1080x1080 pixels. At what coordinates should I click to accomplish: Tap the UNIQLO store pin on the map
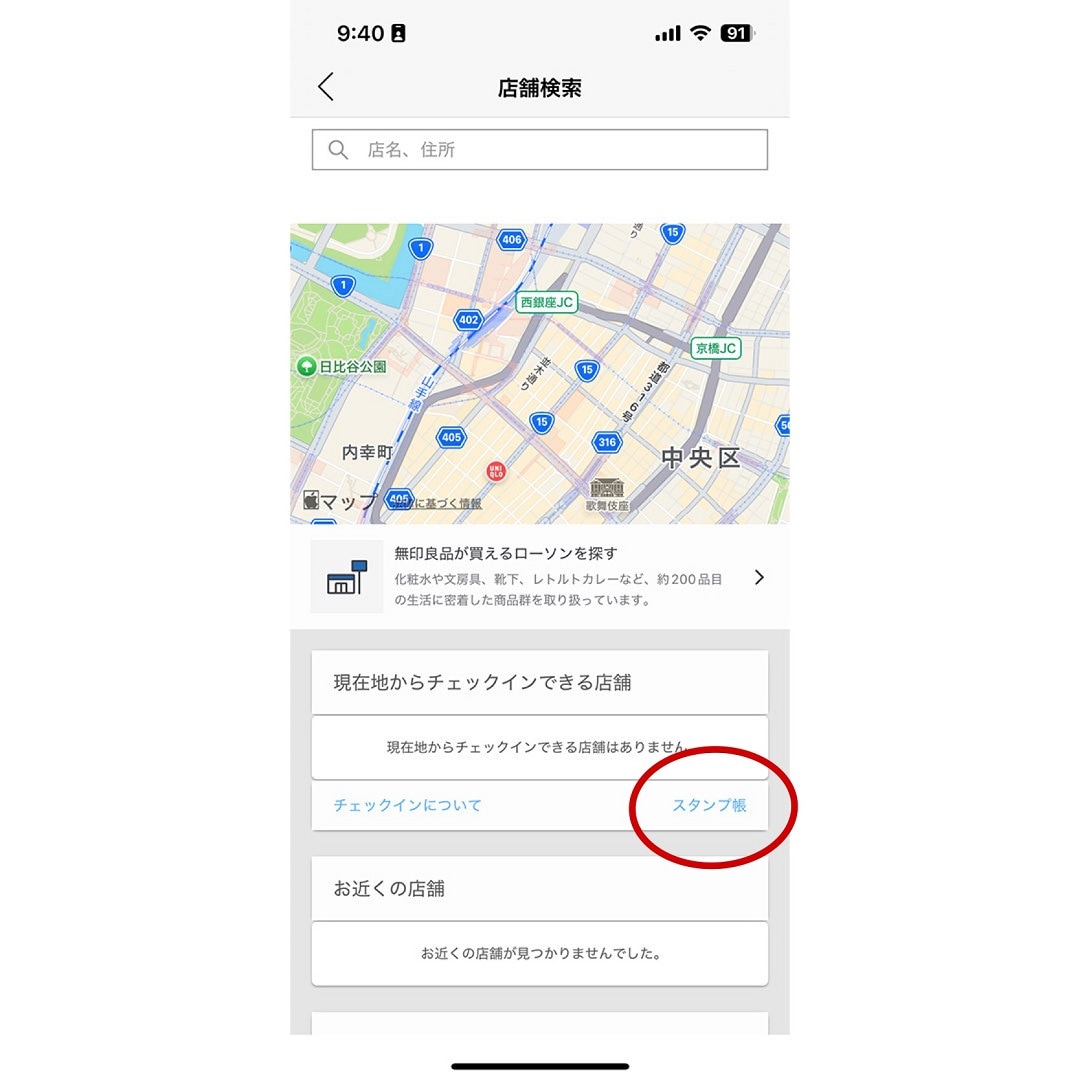point(496,471)
